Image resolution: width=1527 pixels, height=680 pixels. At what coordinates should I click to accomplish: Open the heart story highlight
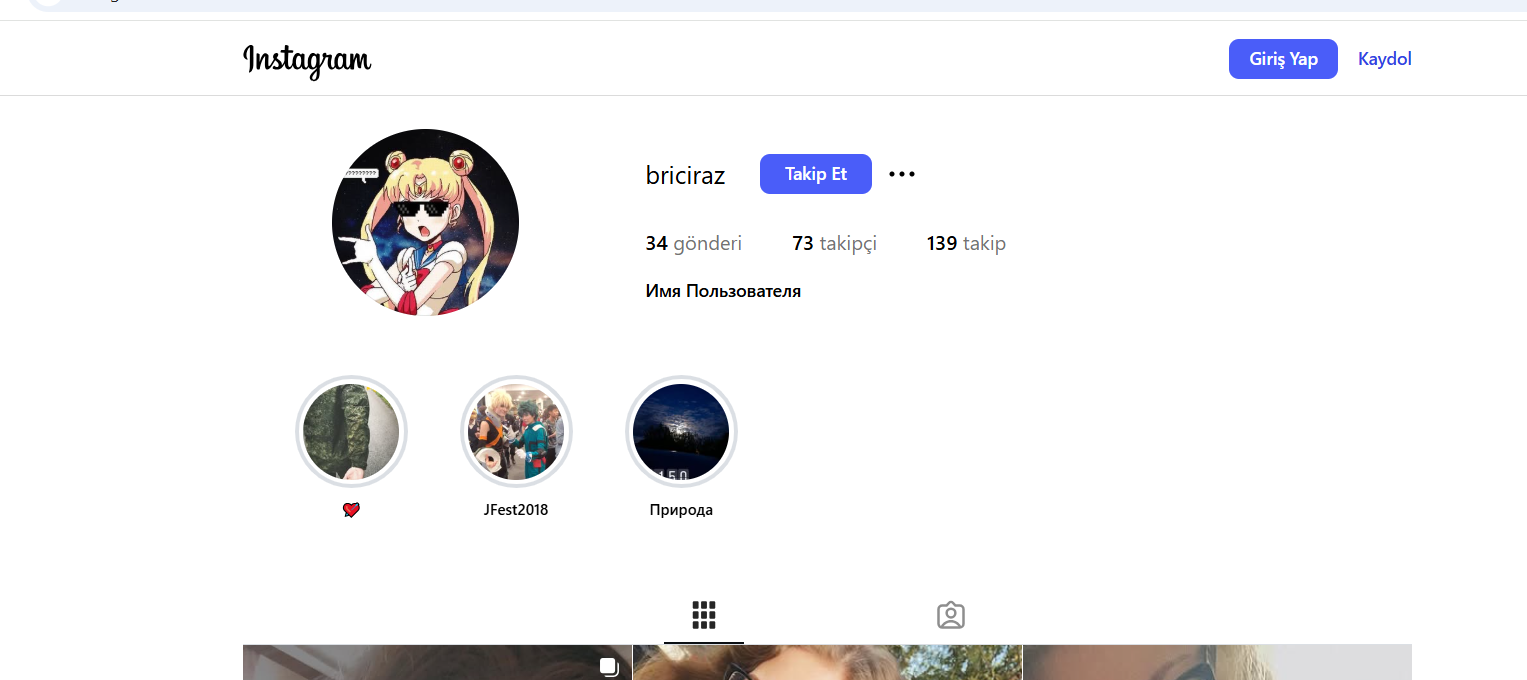(x=351, y=432)
